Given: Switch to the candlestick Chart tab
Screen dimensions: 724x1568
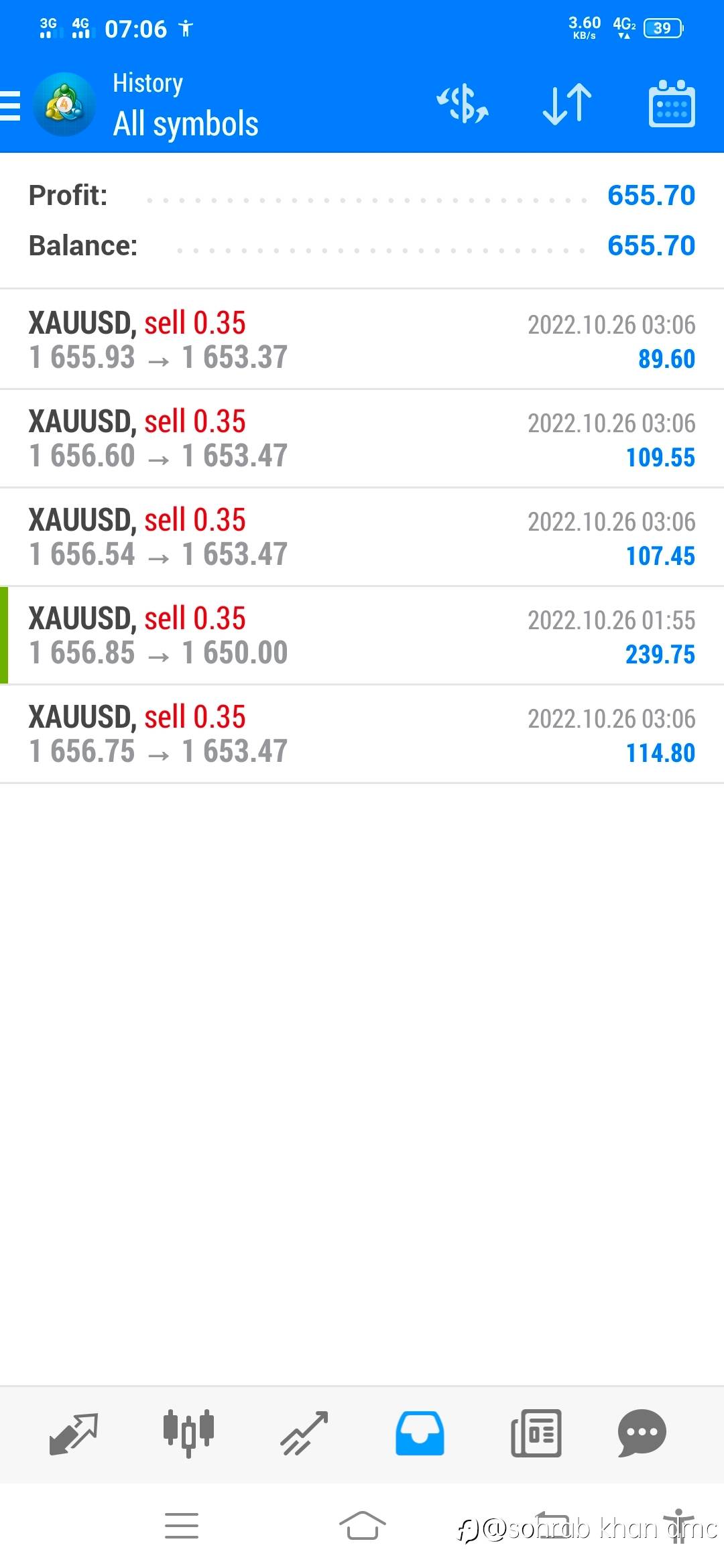Looking at the screenshot, I should [188, 1434].
